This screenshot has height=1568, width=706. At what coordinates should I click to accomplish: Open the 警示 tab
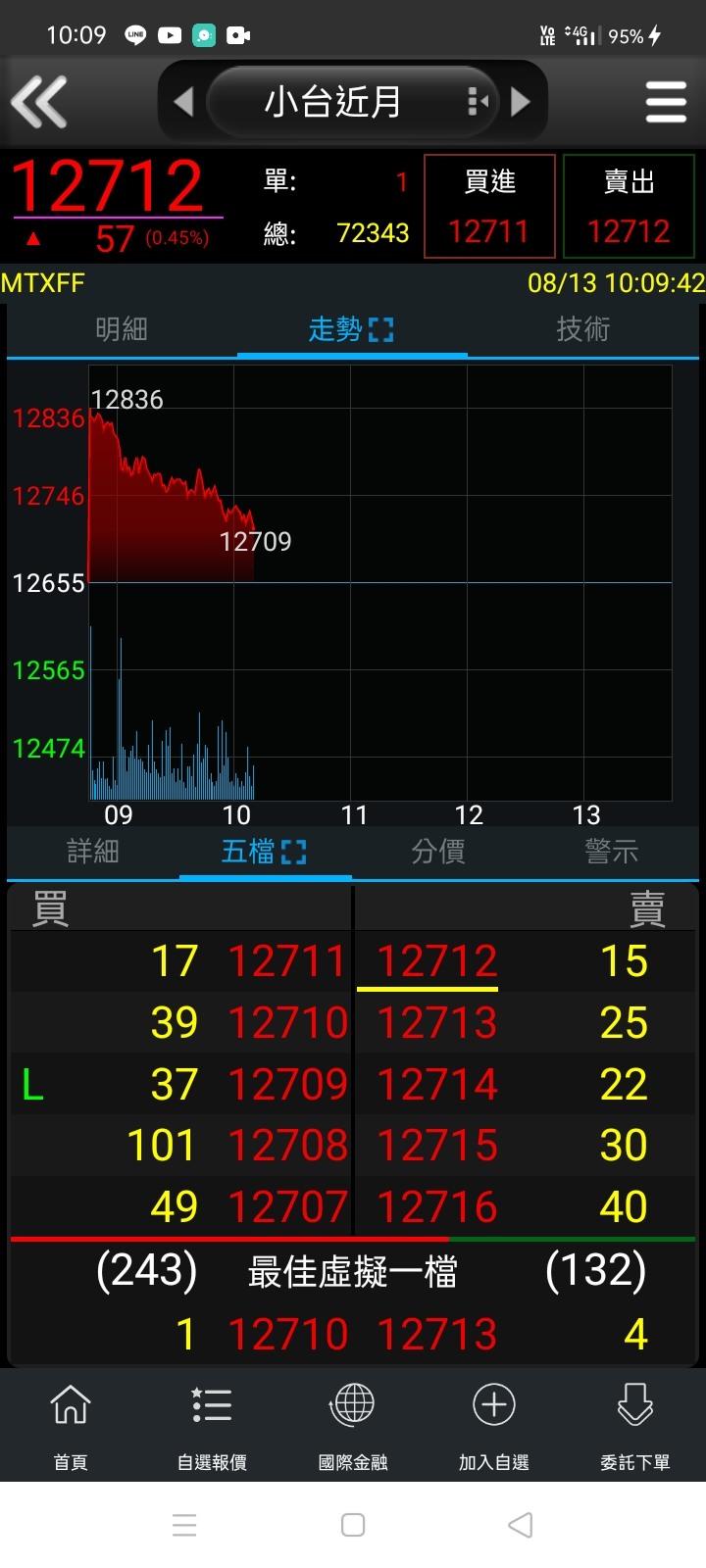click(612, 852)
